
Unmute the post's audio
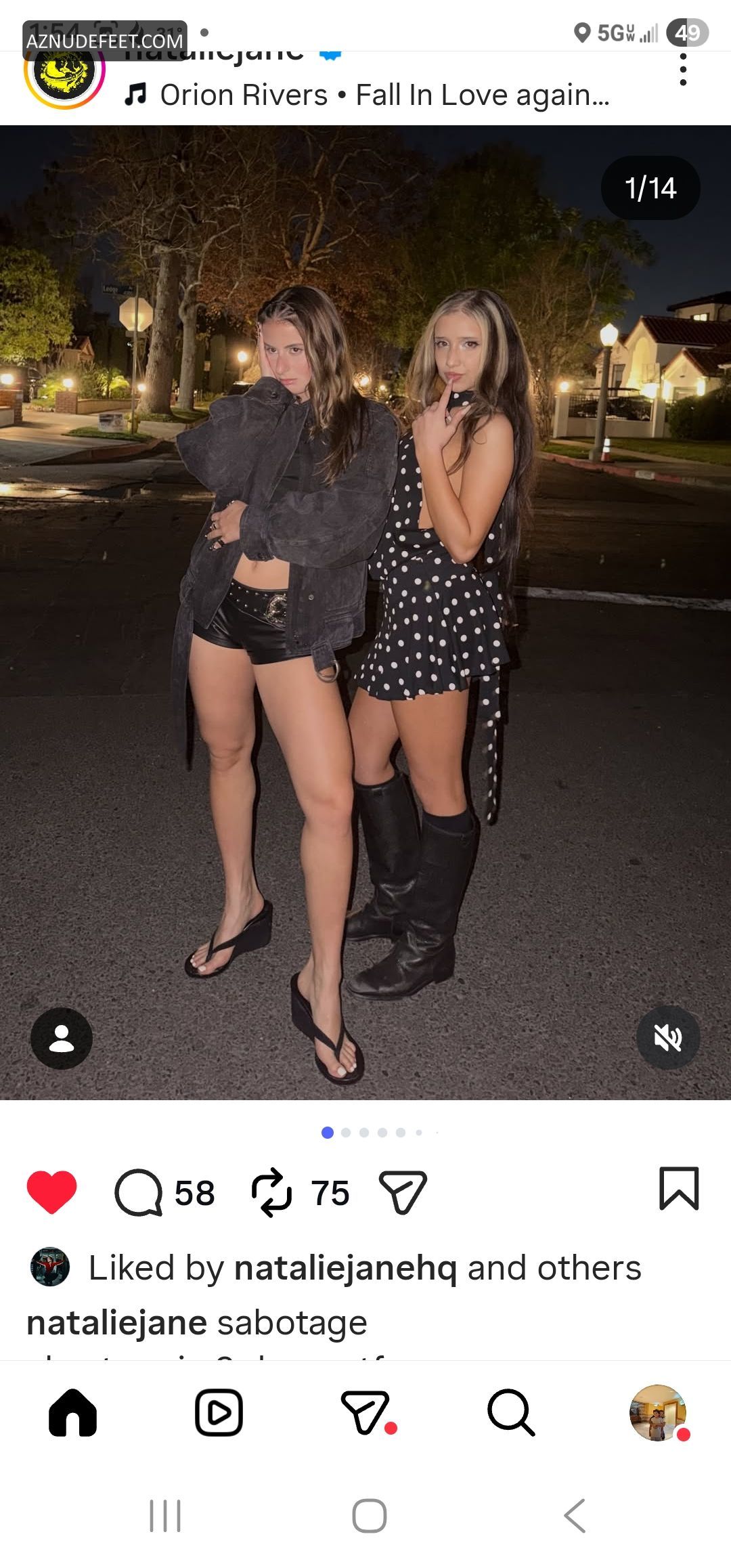point(668,1038)
